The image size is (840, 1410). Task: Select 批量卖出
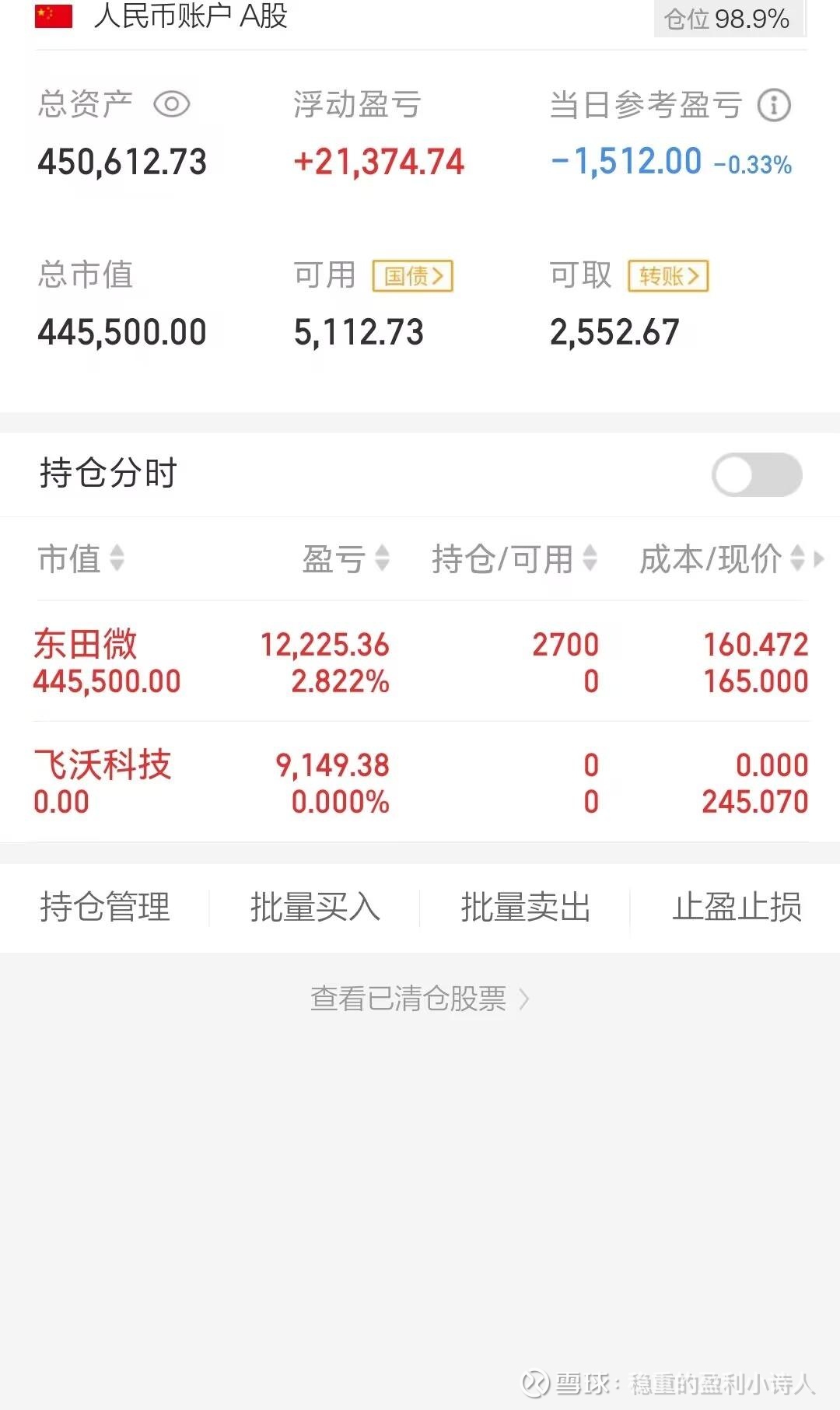click(525, 907)
